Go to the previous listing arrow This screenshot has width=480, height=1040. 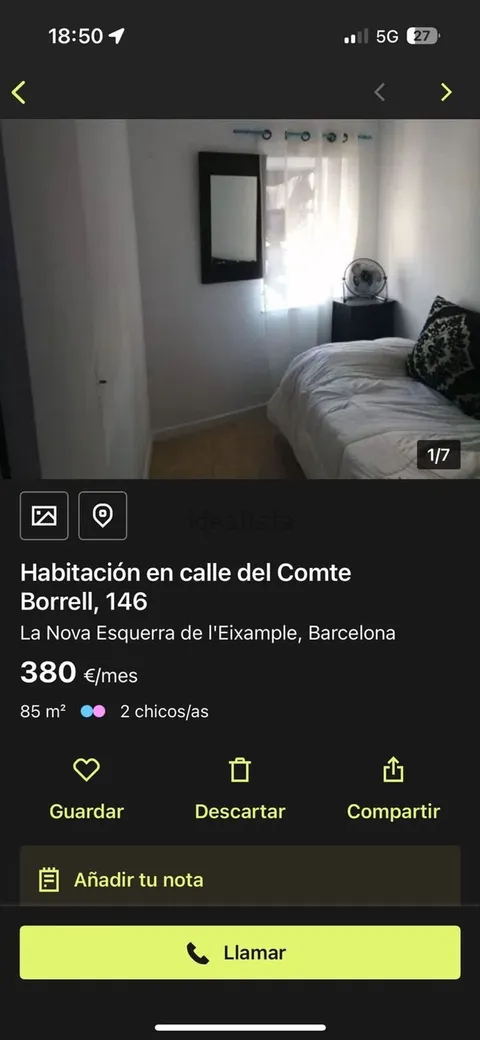(x=379, y=92)
